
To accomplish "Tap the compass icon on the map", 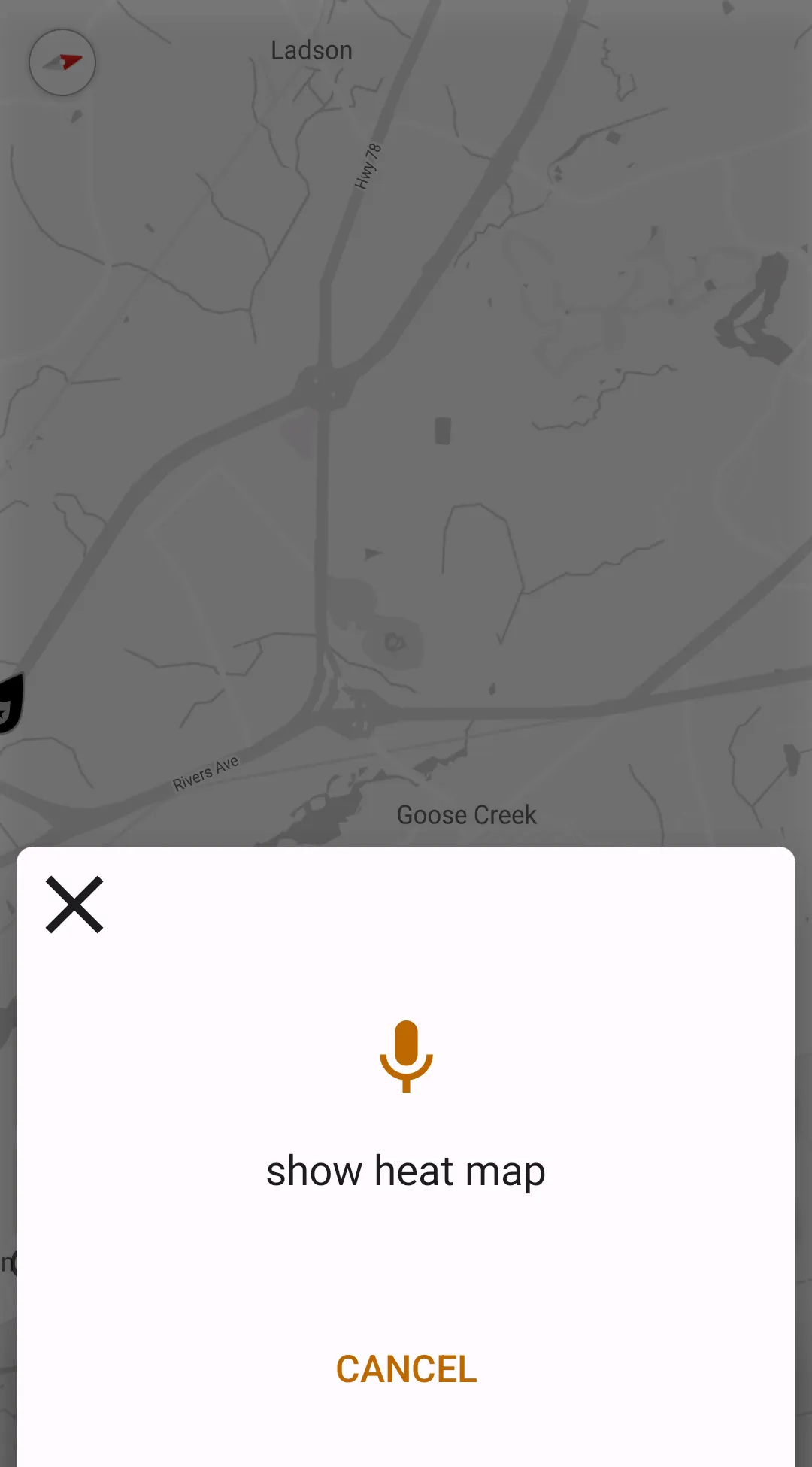I will (x=62, y=62).
